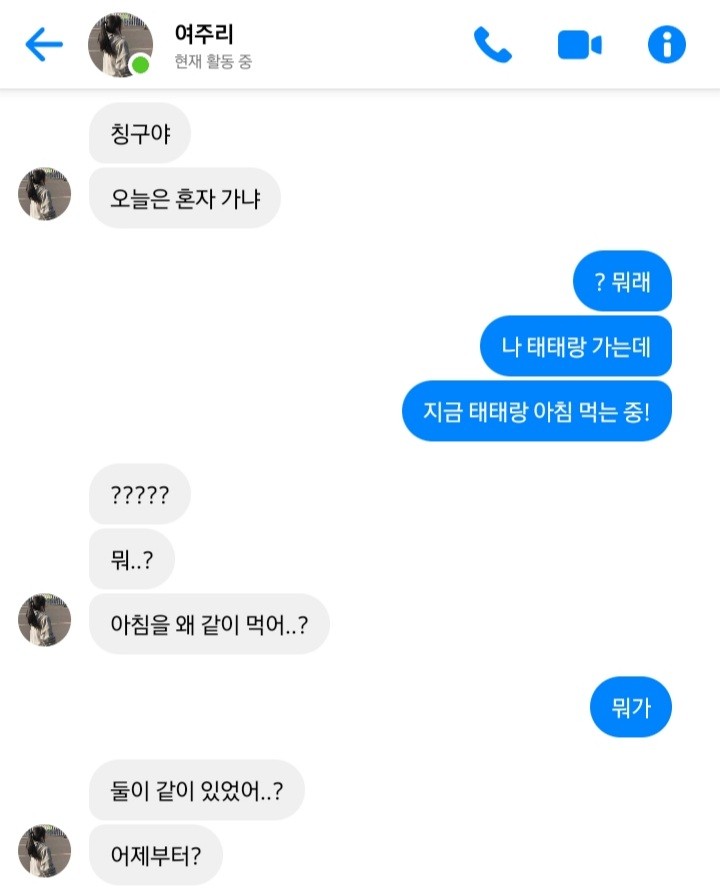This screenshot has height=896, width=720.
Task: Start a voice call with 여주리
Action: click(x=492, y=45)
